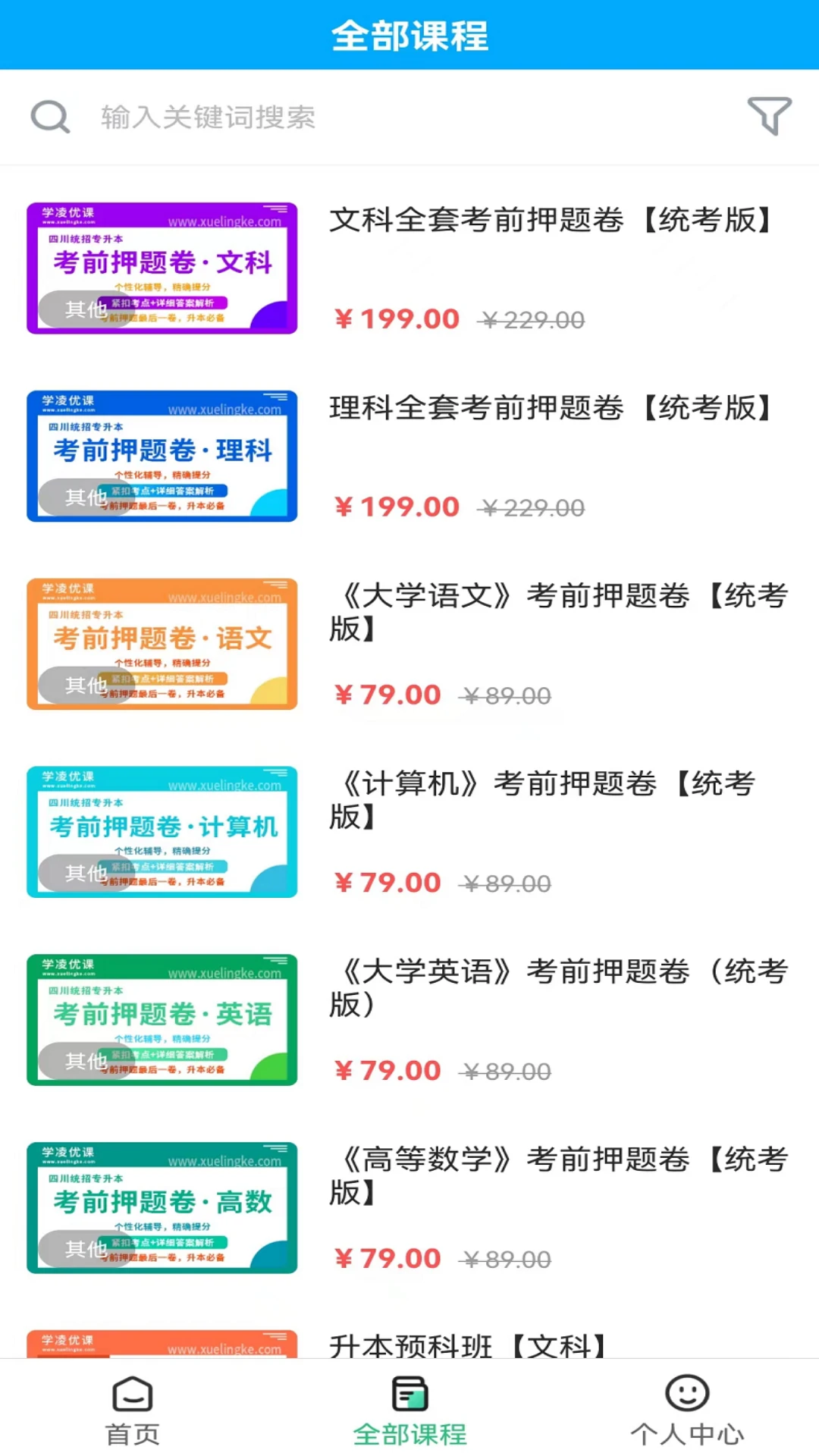The width and height of the screenshot is (819, 1456).
Task: Open the 语文 orange course thumbnail
Action: (x=161, y=643)
